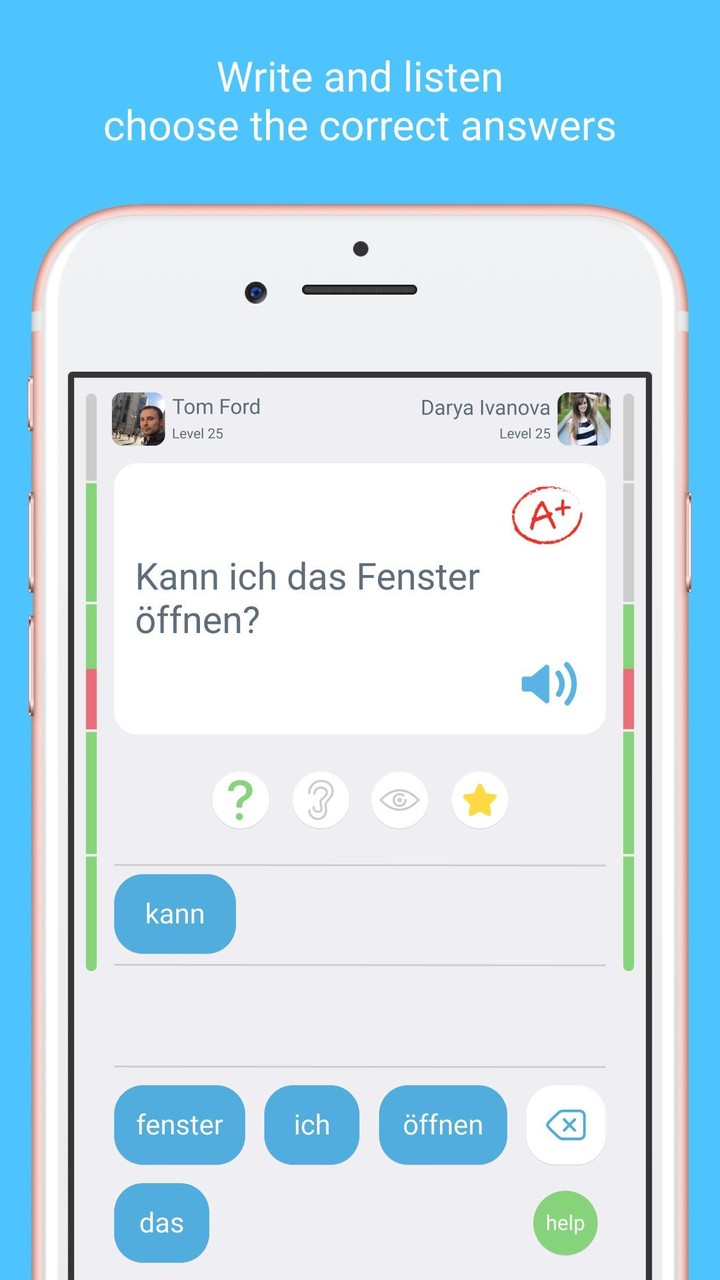Tap Darya Ivanova's Level 25 label
Screen dimensions: 720x1280
point(525,434)
